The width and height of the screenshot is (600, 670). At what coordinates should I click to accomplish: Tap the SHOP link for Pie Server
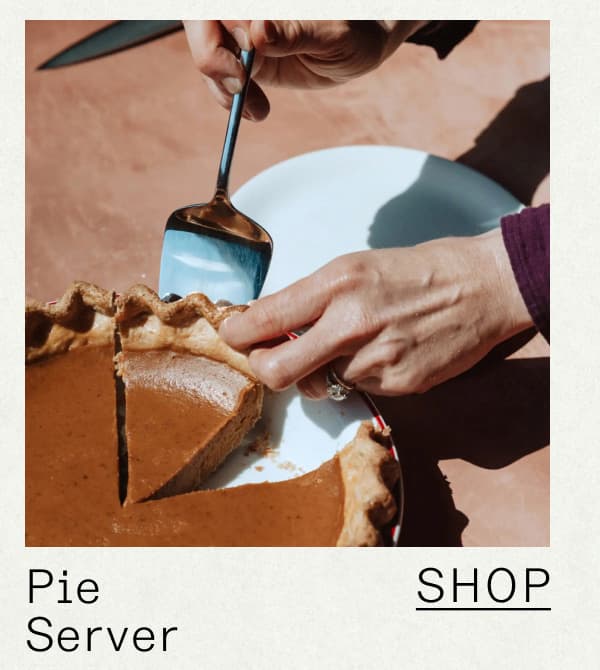(x=483, y=587)
